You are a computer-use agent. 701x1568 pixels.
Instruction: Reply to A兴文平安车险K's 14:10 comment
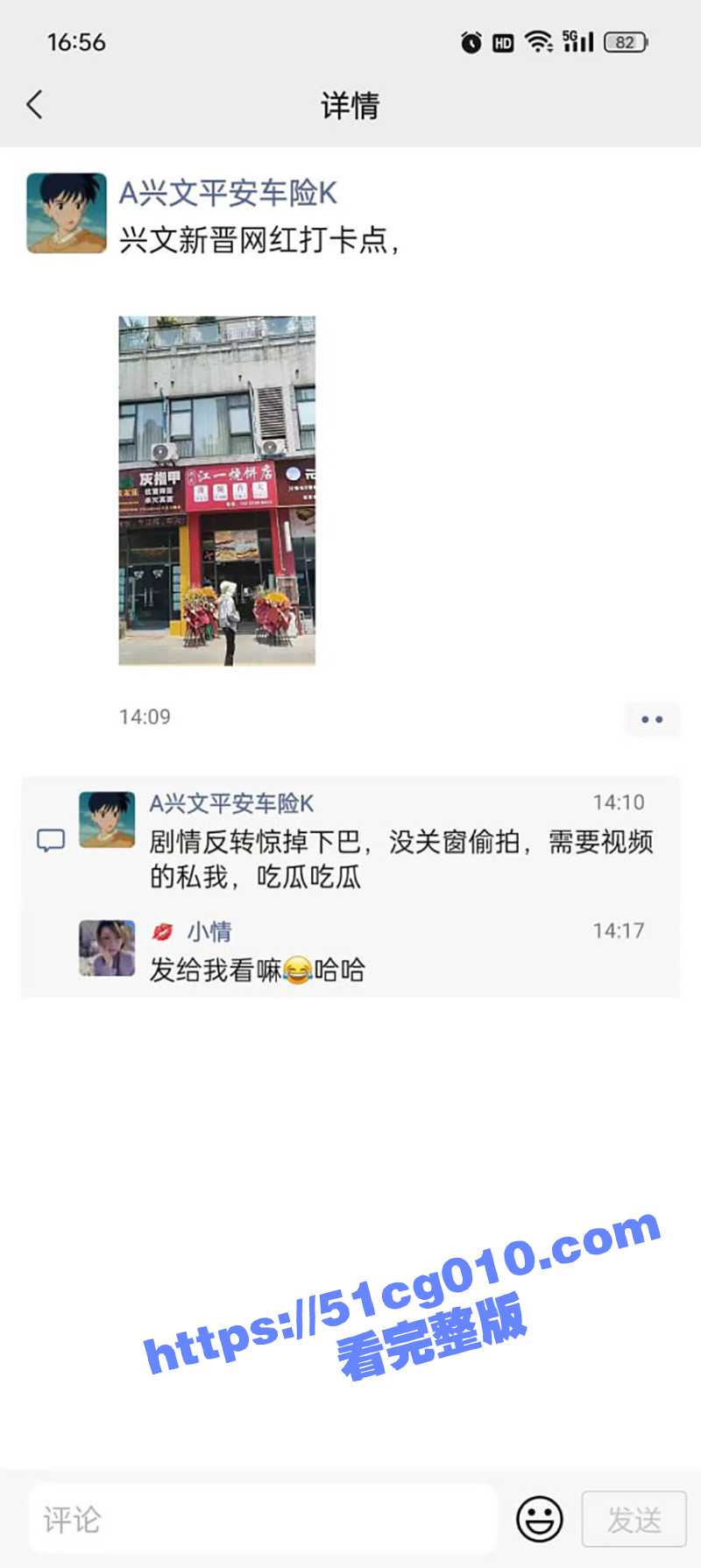coord(400,858)
